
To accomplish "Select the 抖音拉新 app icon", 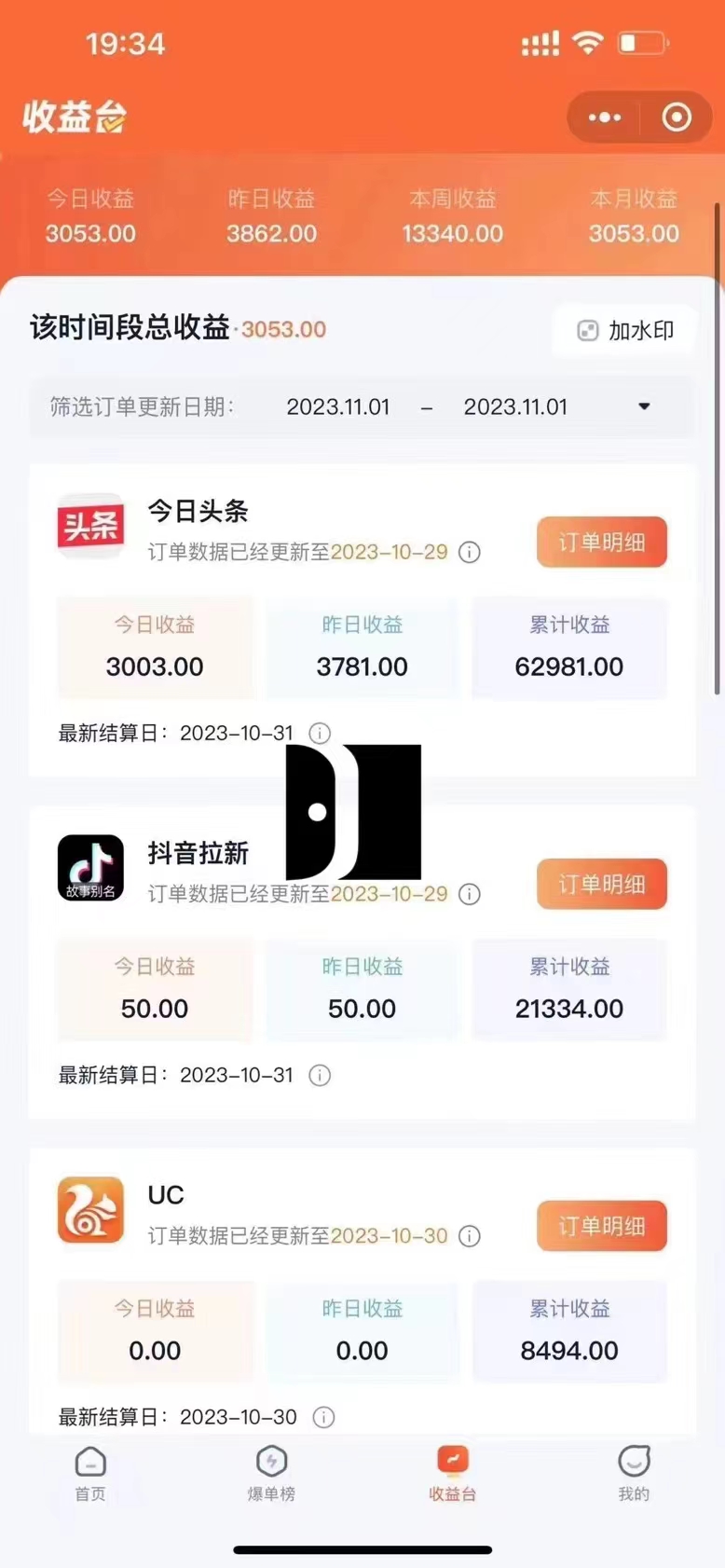I will pos(90,868).
